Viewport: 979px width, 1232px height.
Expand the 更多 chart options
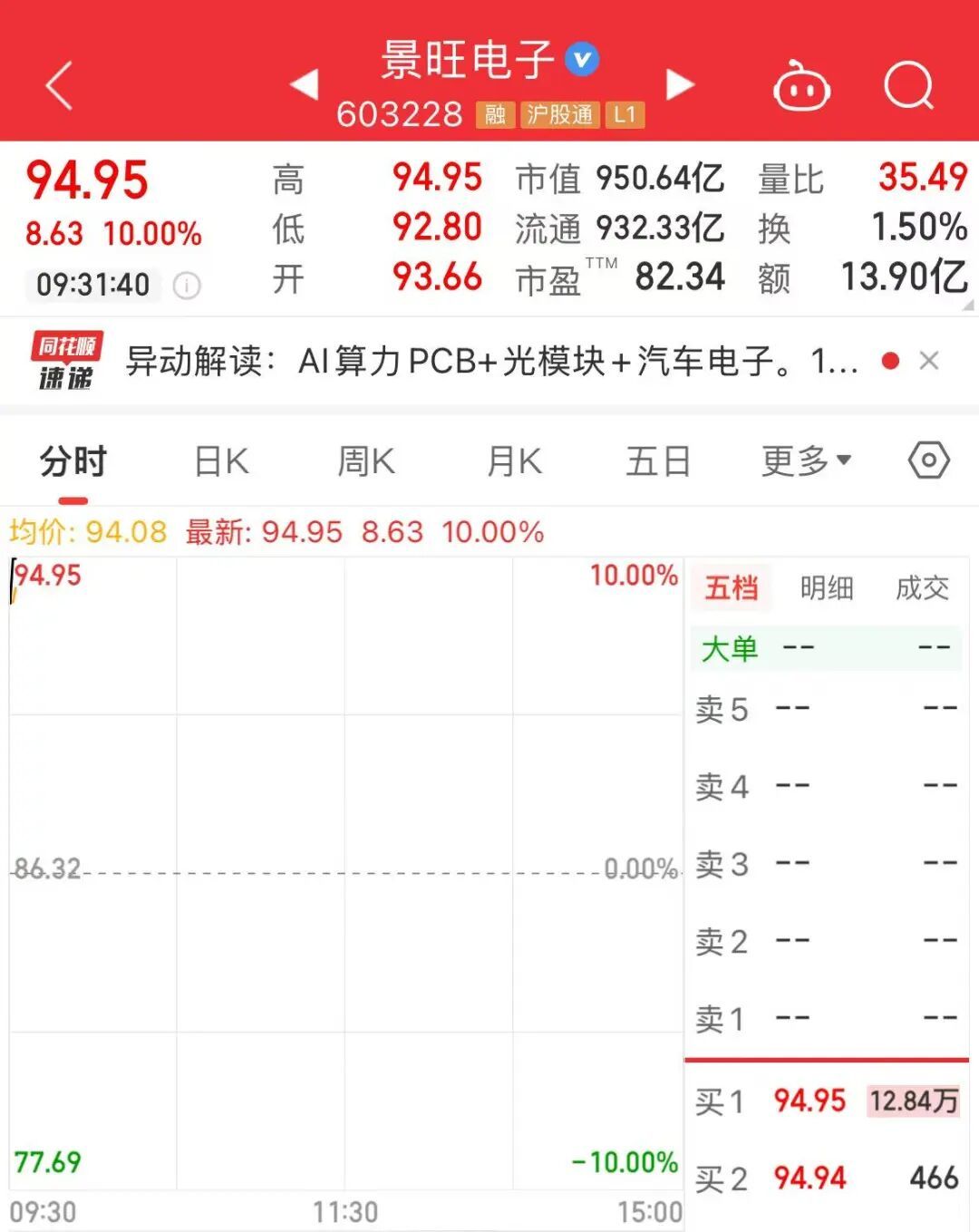[806, 461]
